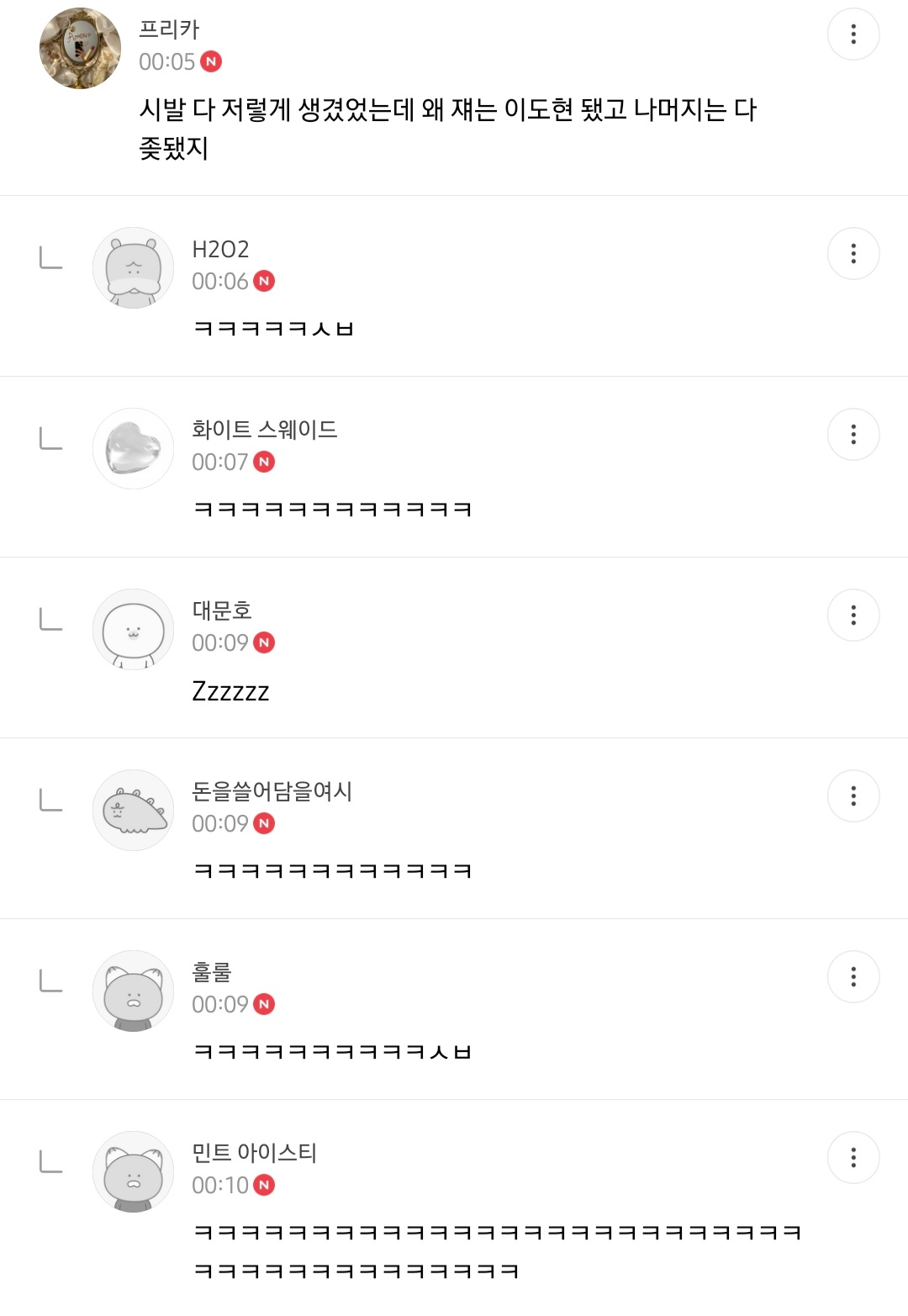Open the three-dot menu on 대문호's comment

[854, 613]
